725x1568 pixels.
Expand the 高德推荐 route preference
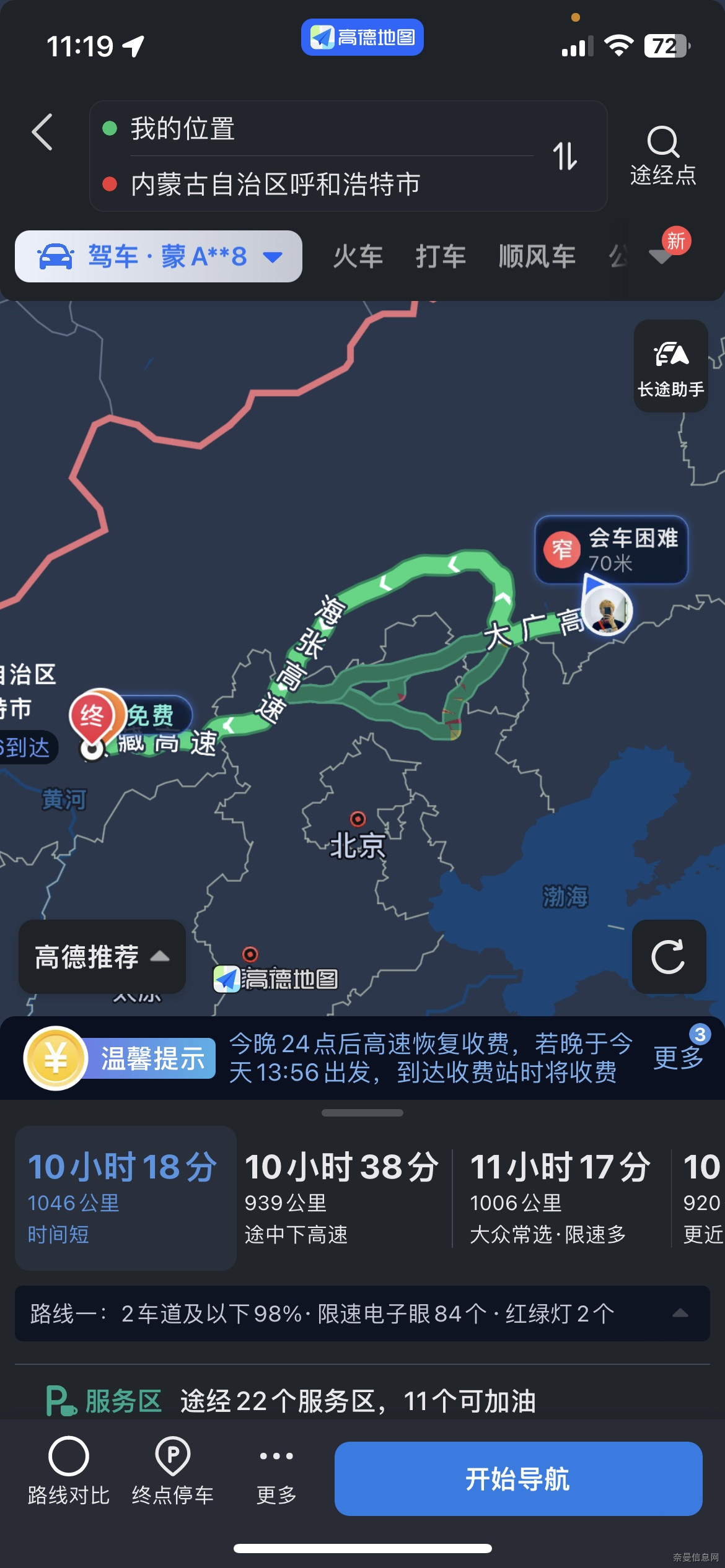[x=102, y=957]
